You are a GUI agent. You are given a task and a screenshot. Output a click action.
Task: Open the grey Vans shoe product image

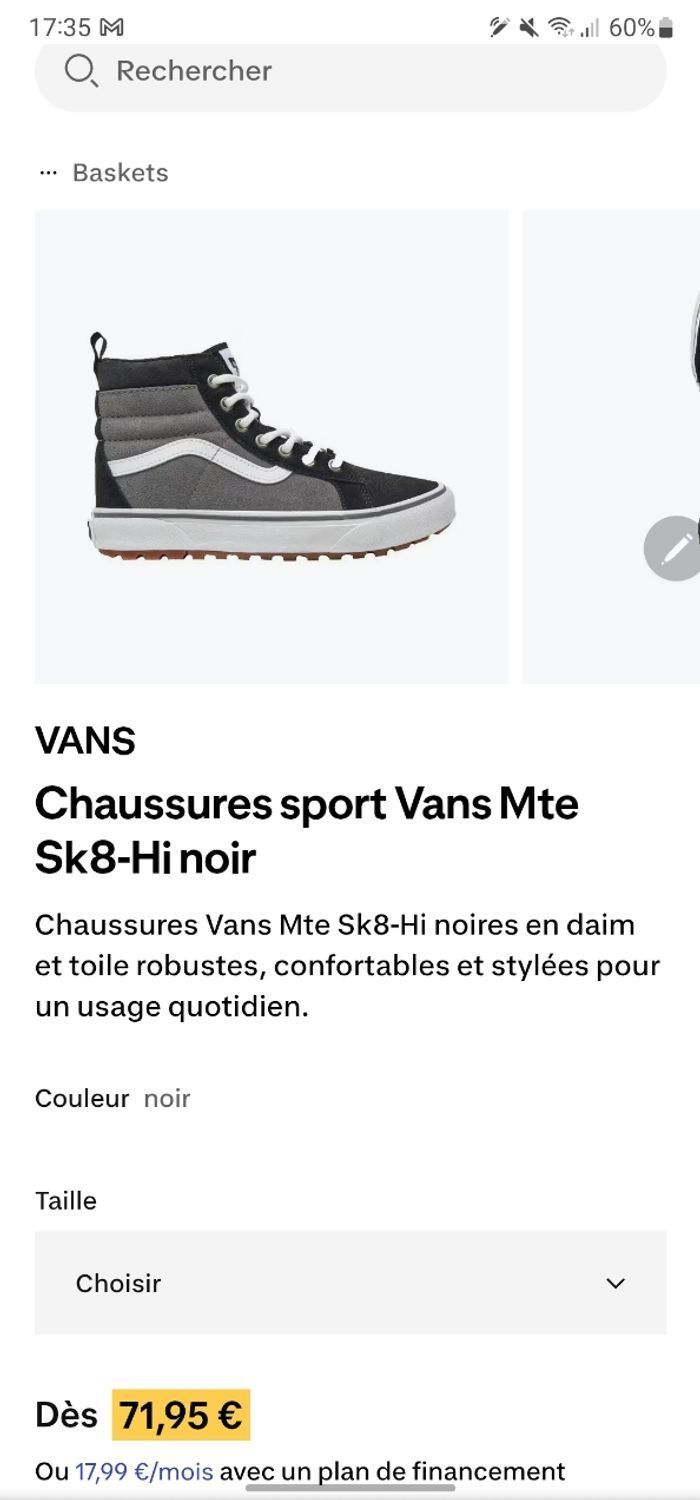click(271, 446)
